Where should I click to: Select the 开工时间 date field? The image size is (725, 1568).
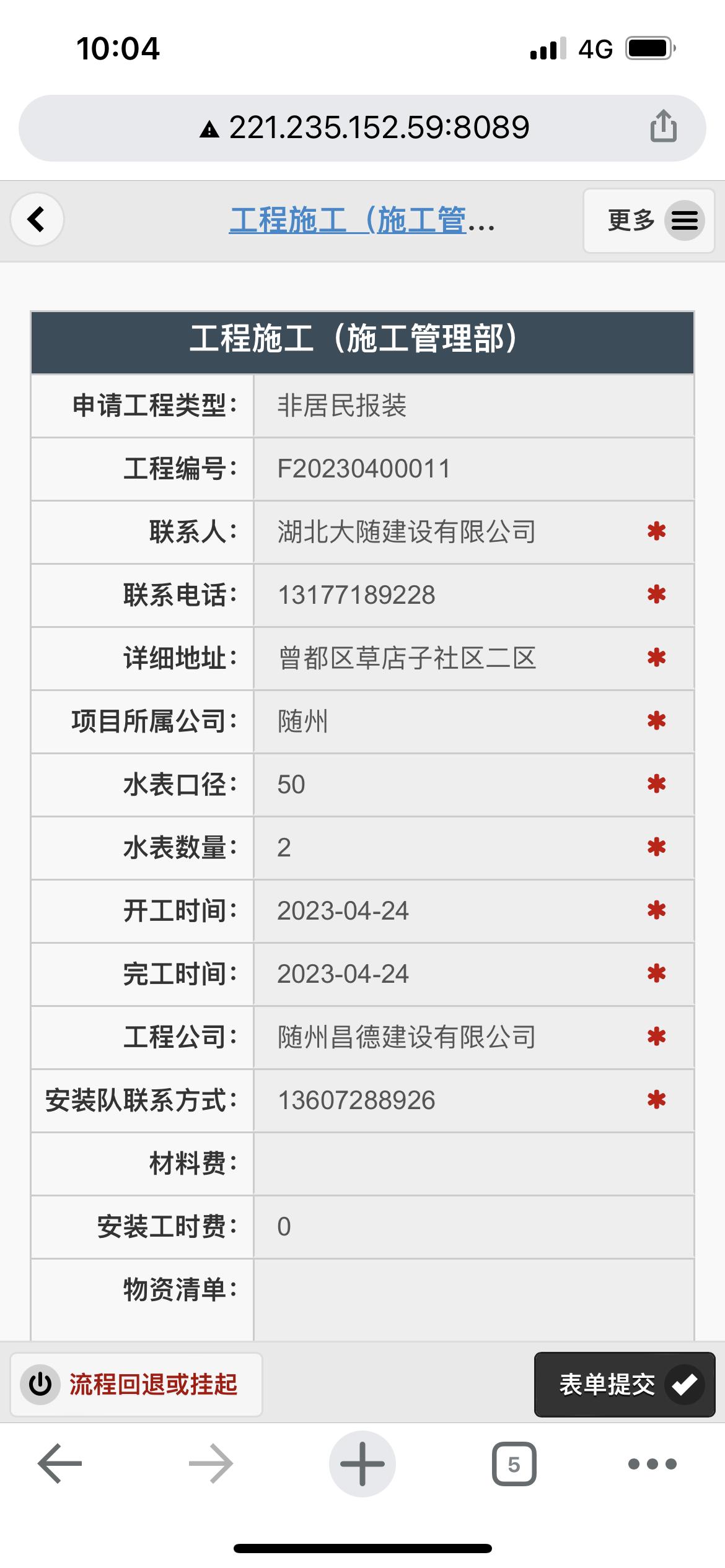[x=452, y=911]
